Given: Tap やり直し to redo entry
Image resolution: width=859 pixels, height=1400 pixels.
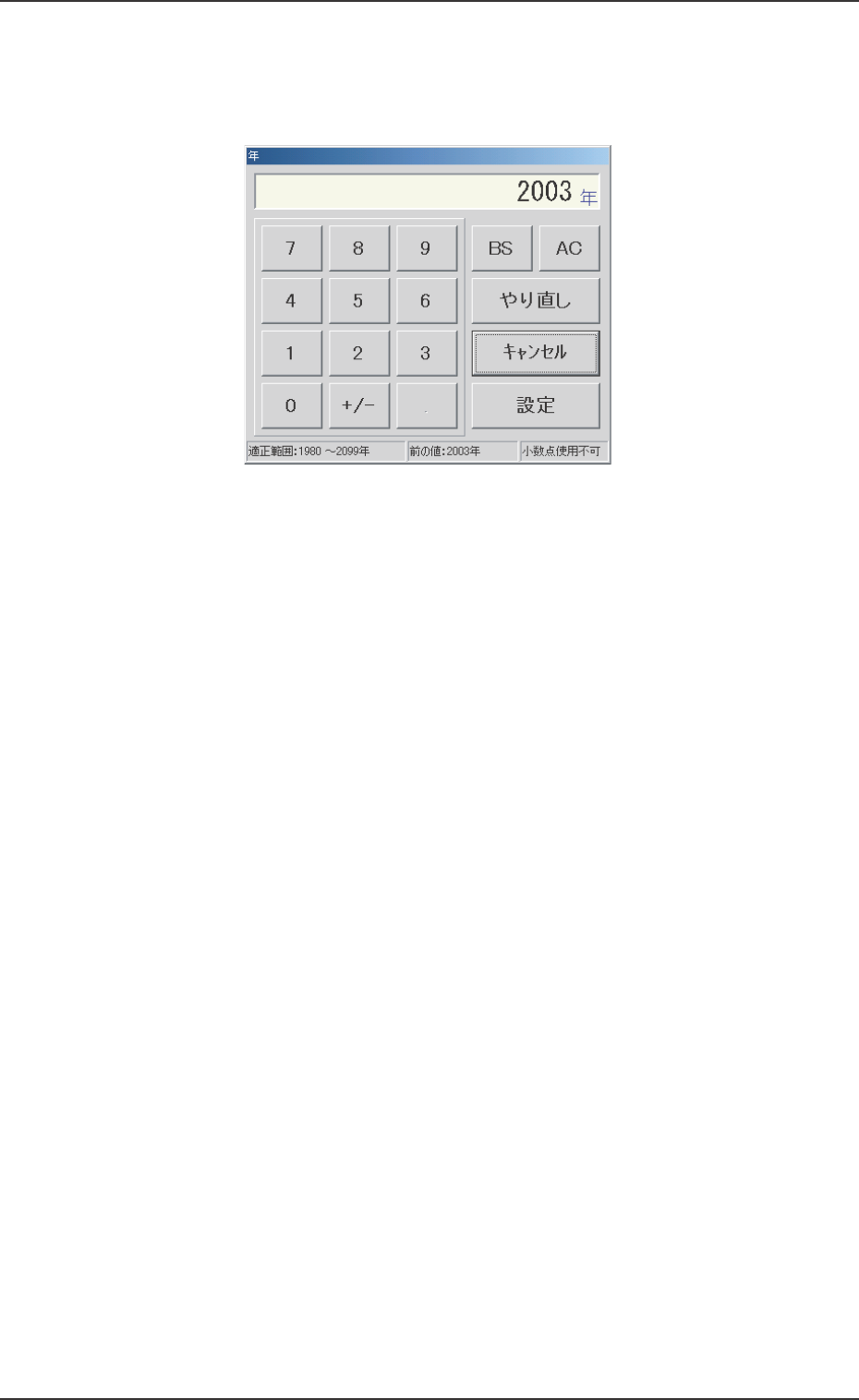Looking at the screenshot, I should point(535,301).
